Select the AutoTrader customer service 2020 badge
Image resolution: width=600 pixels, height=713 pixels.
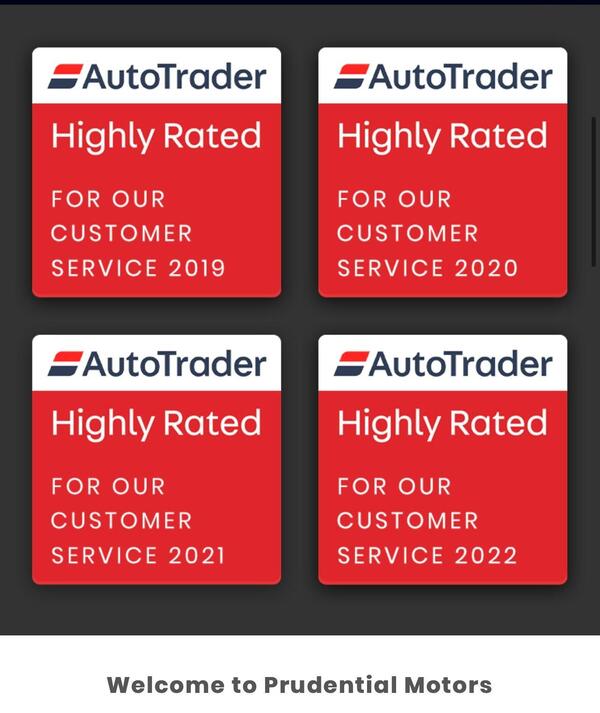click(442, 172)
